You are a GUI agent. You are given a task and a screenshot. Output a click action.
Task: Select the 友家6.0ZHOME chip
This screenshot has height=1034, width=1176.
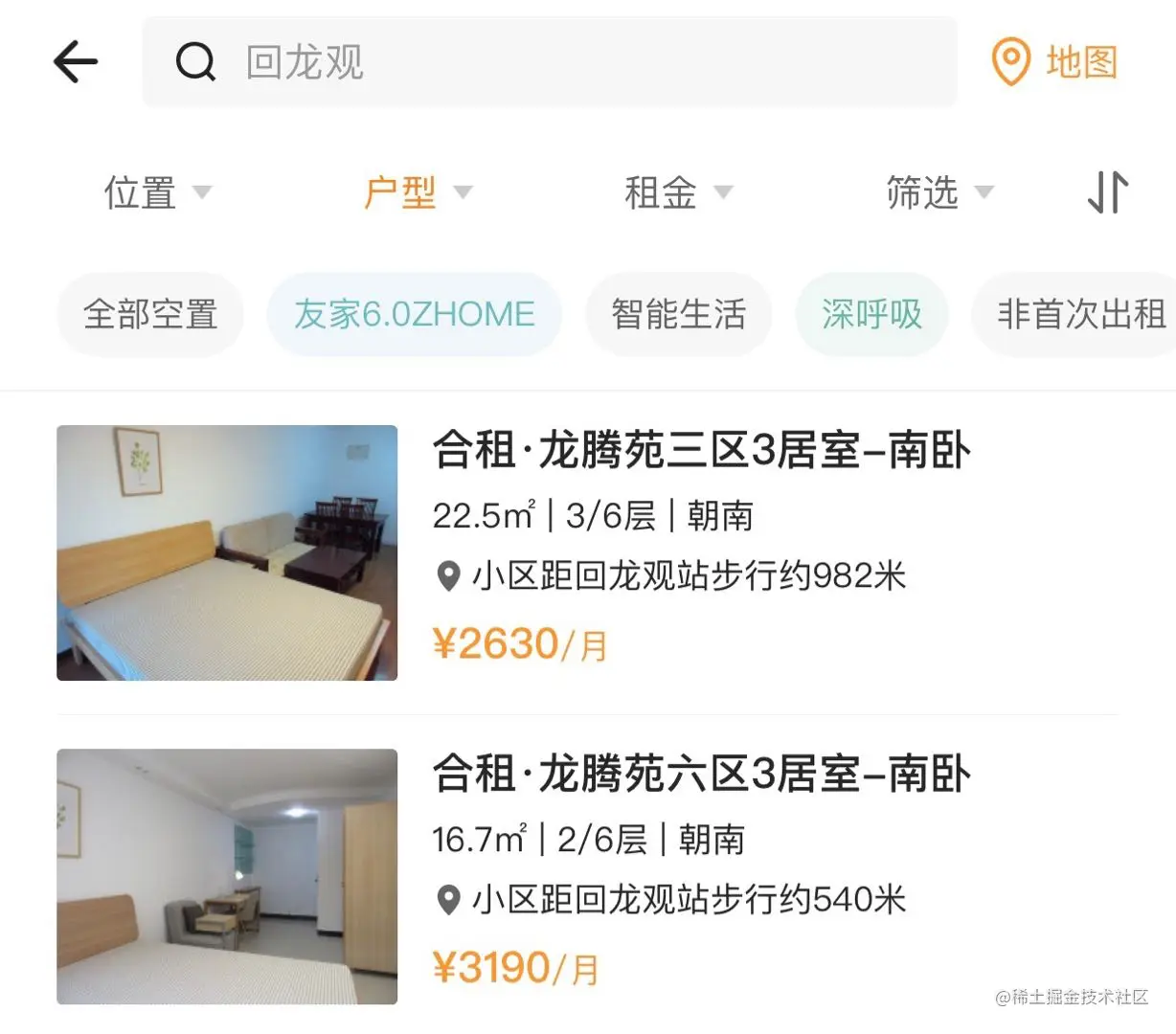(x=414, y=314)
